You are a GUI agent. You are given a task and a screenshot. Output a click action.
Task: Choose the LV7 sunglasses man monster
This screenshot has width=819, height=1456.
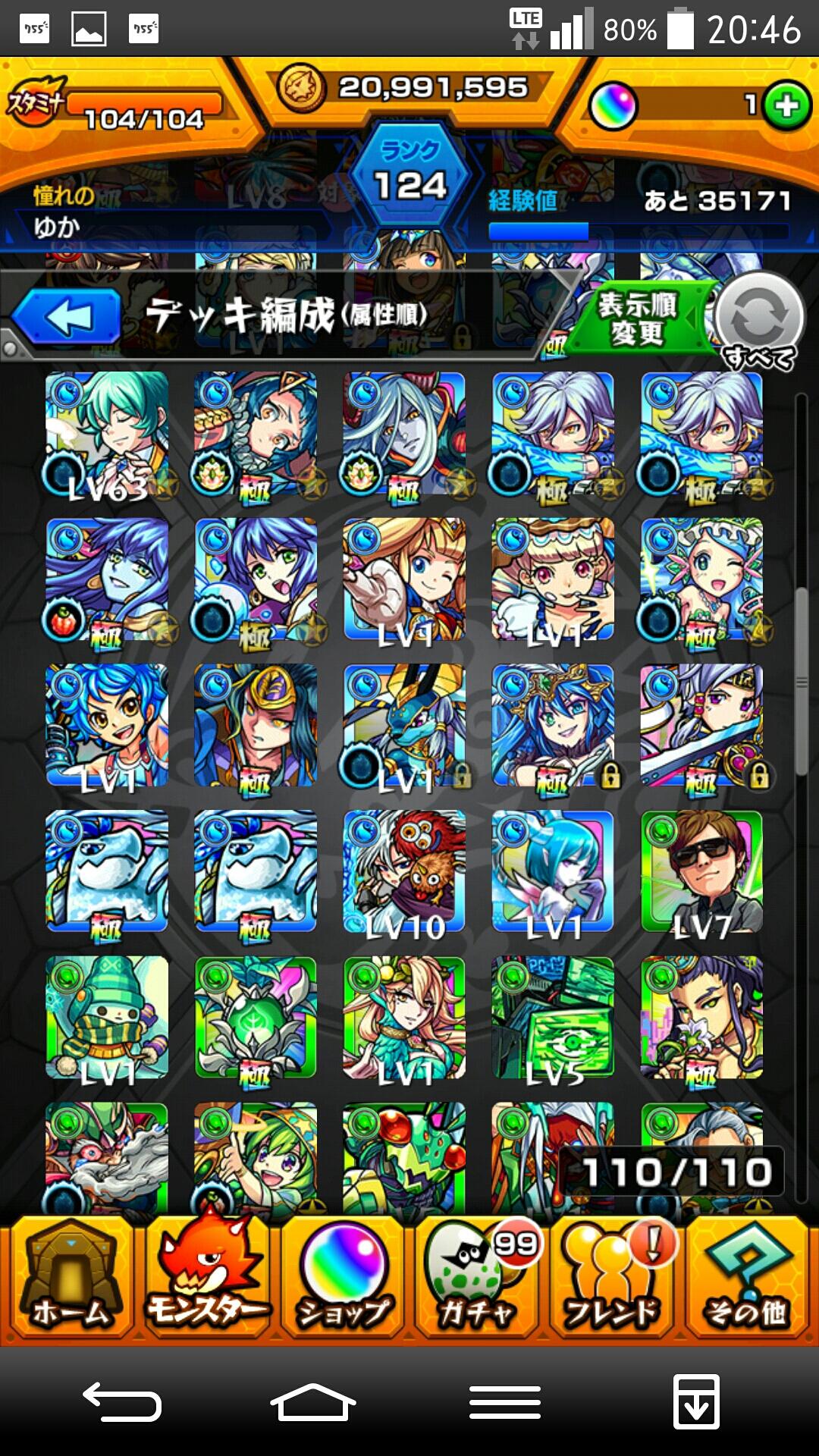click(701, 872)
